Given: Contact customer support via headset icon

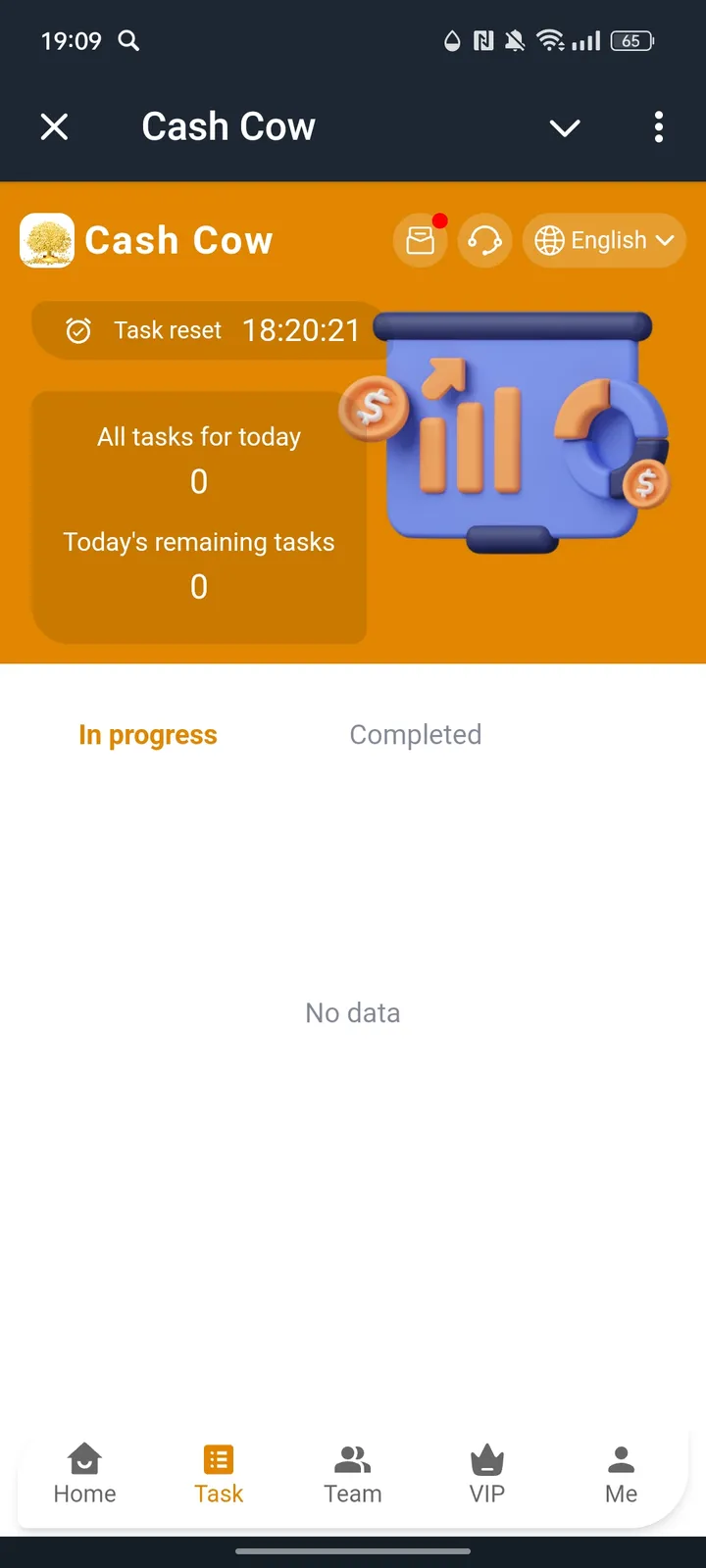Looking at the screenshot, I should (x=484, y=240).
